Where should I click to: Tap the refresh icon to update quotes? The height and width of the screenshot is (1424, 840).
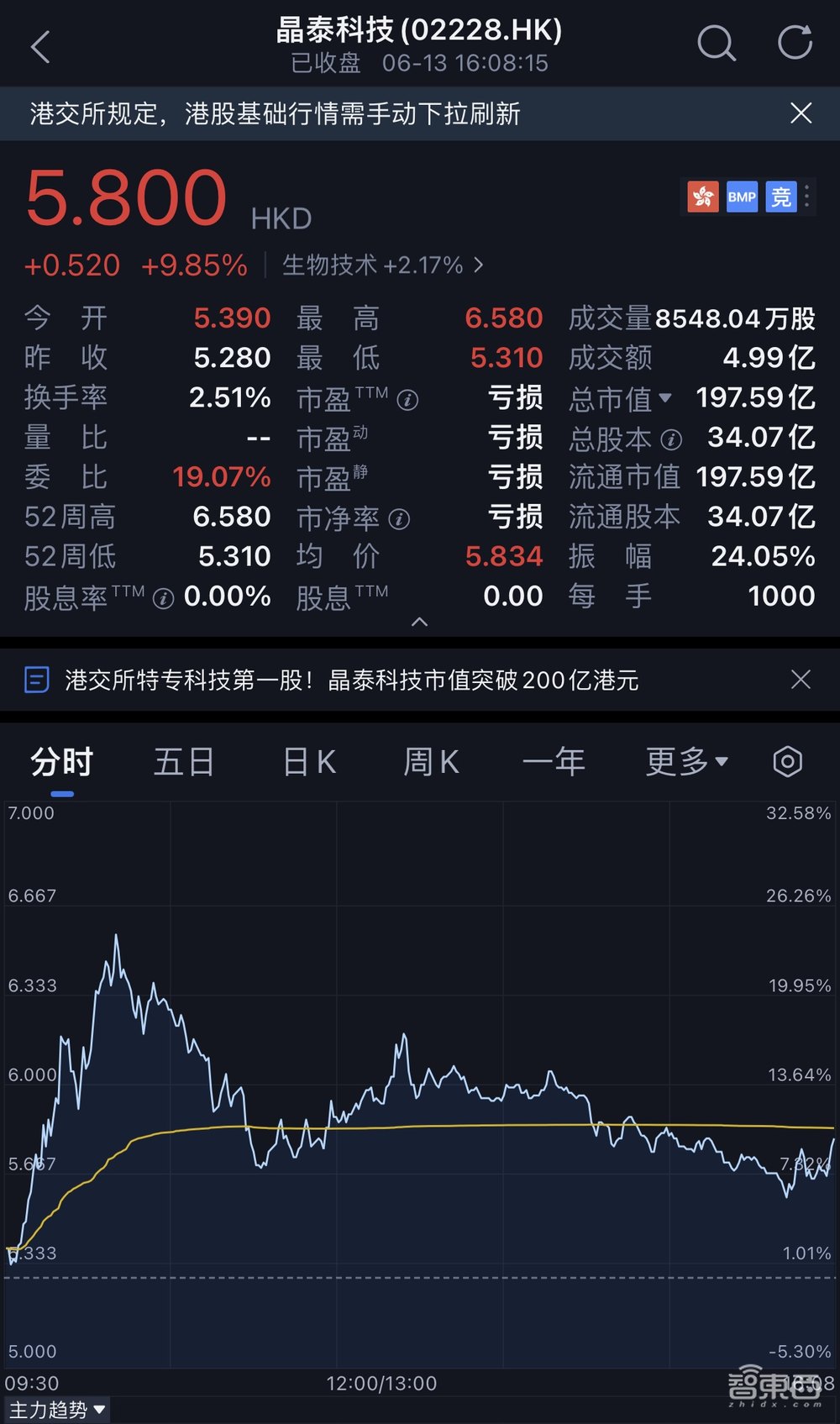[x=793, y=45]
